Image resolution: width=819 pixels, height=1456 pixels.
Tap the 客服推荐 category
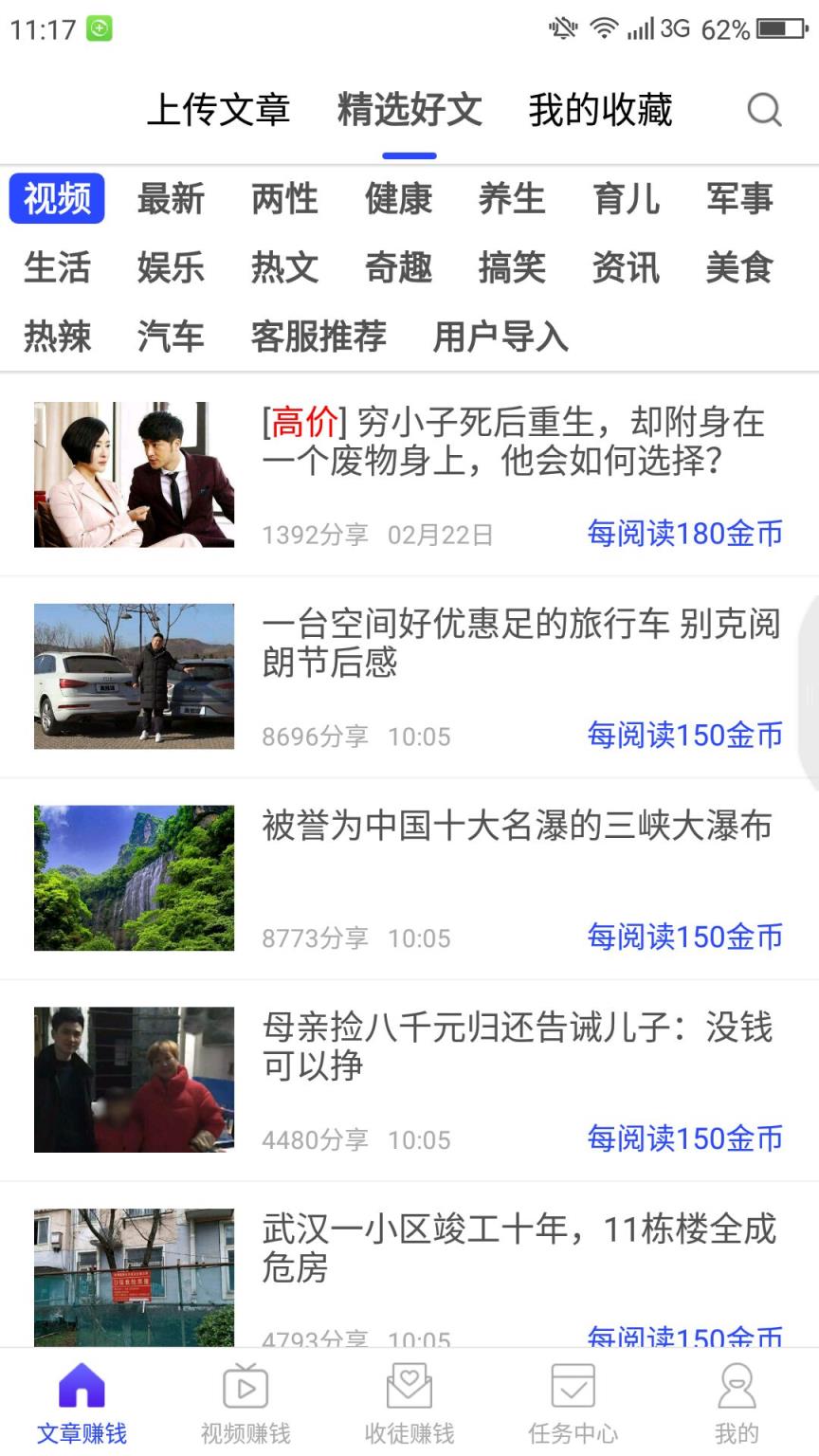click(318, 337)
